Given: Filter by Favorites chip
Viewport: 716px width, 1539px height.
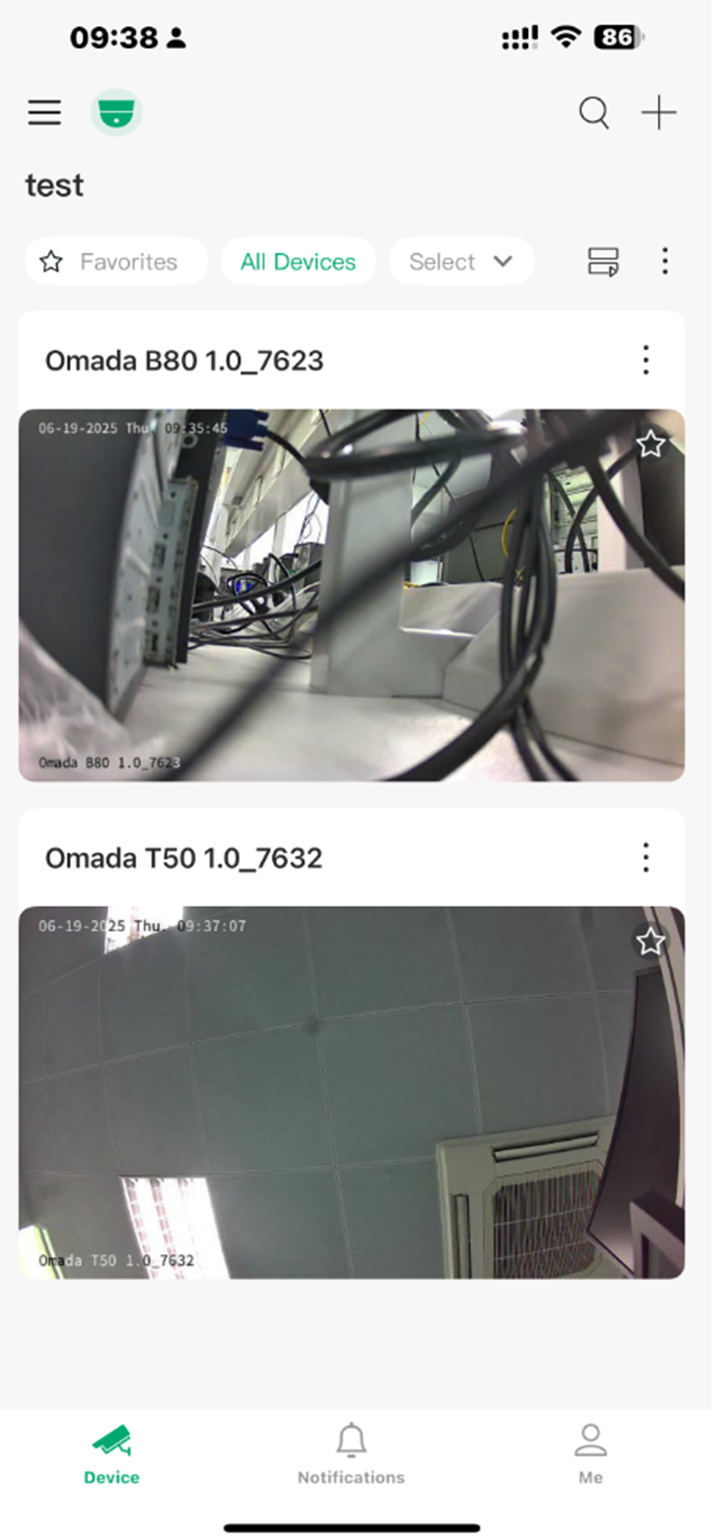Looking at the screenshot, I should coord(115,262).
